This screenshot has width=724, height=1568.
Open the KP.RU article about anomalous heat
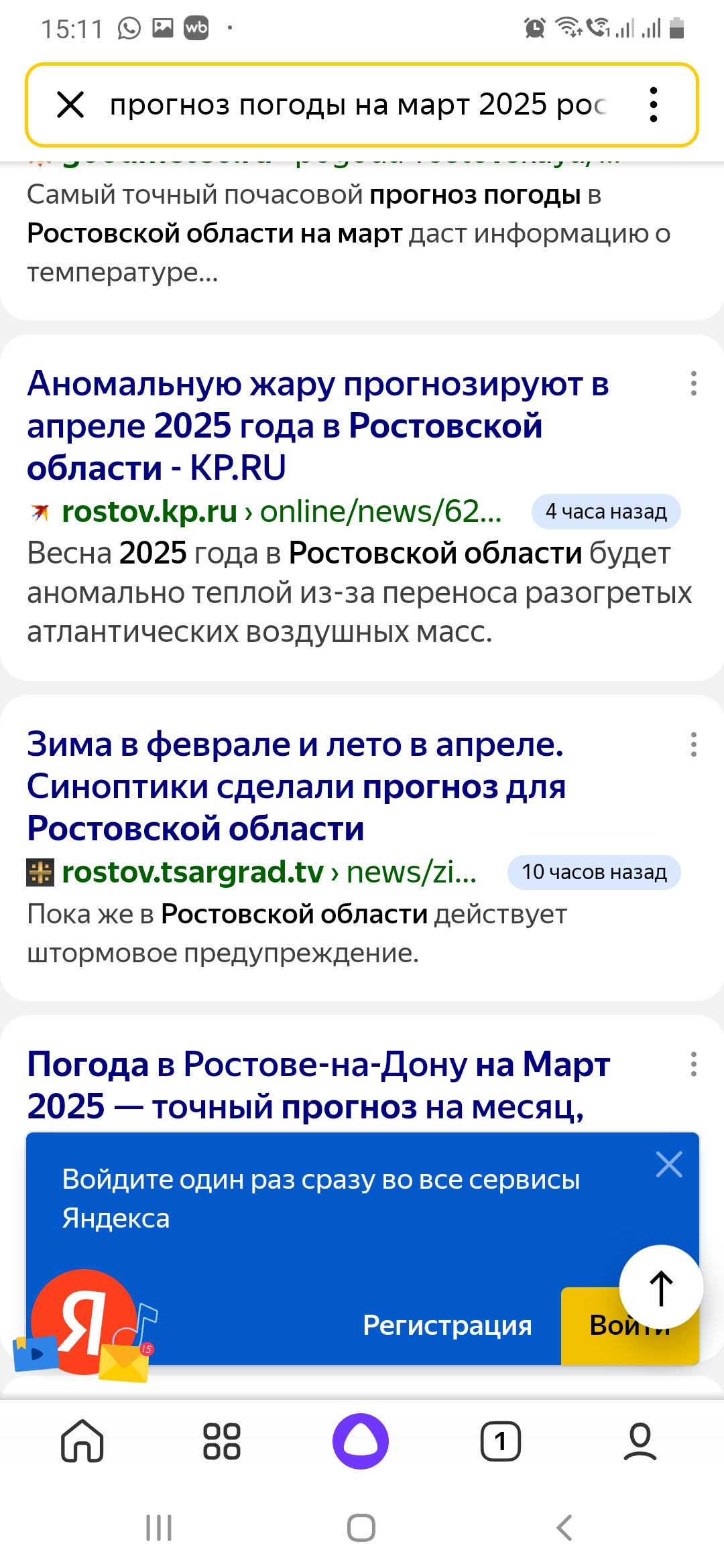pyautogui.click(x=318, y=425)
